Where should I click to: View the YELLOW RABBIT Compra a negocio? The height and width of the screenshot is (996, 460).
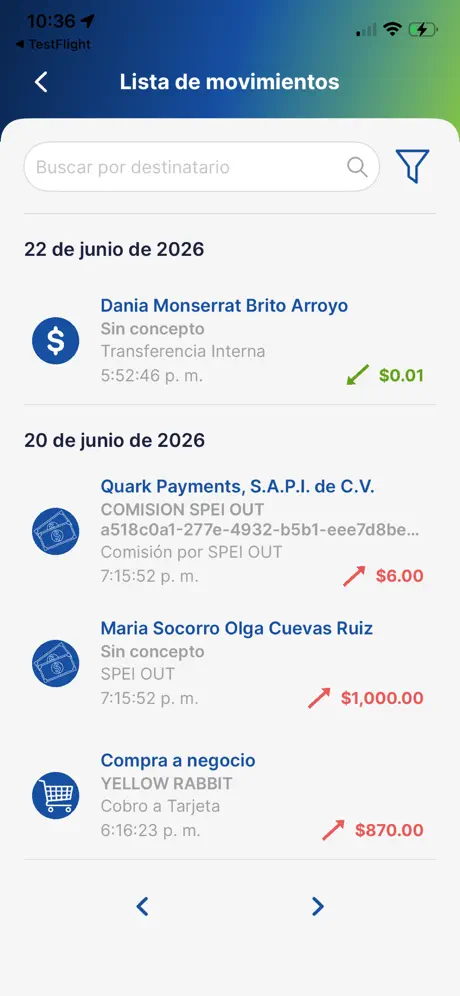click(230, 795)
